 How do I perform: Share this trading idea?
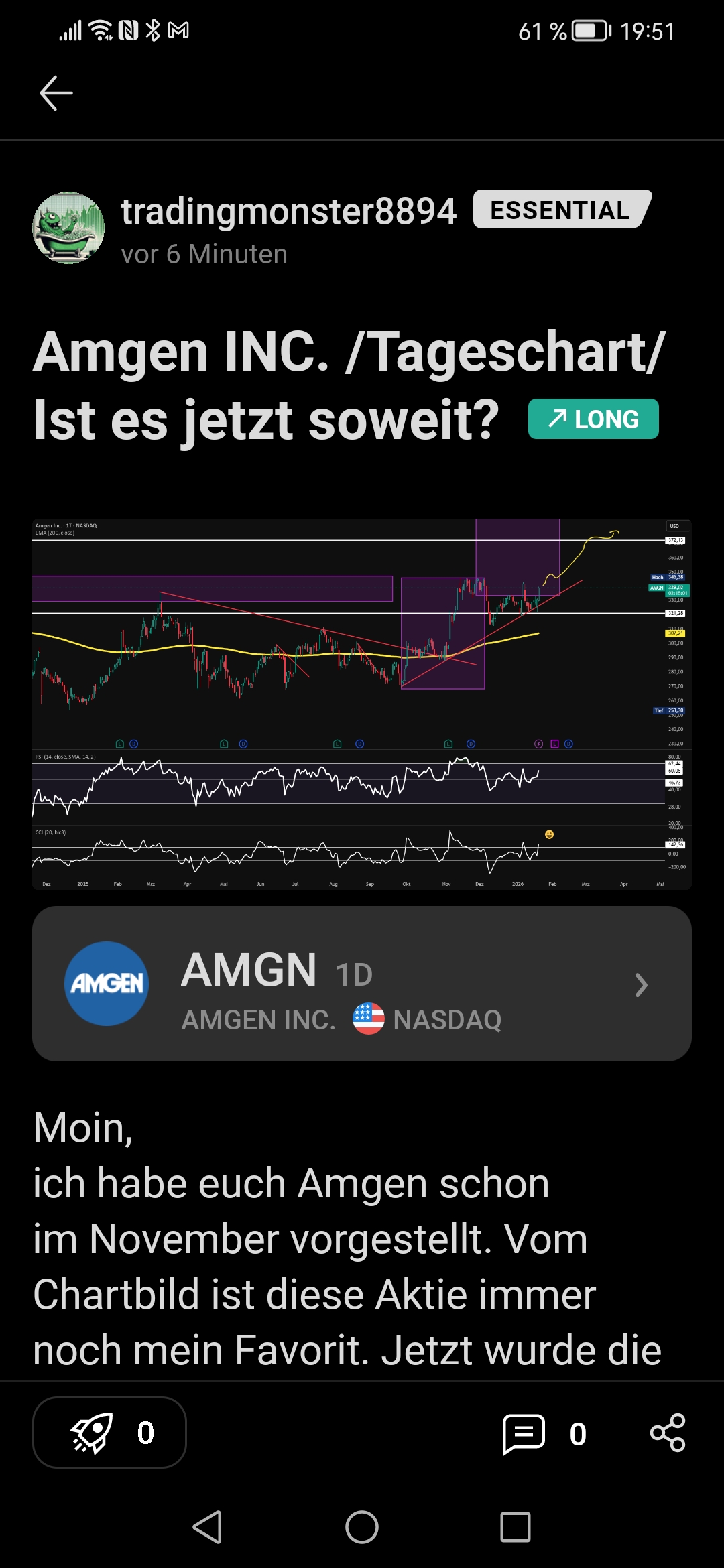(x=668, y=1433)
